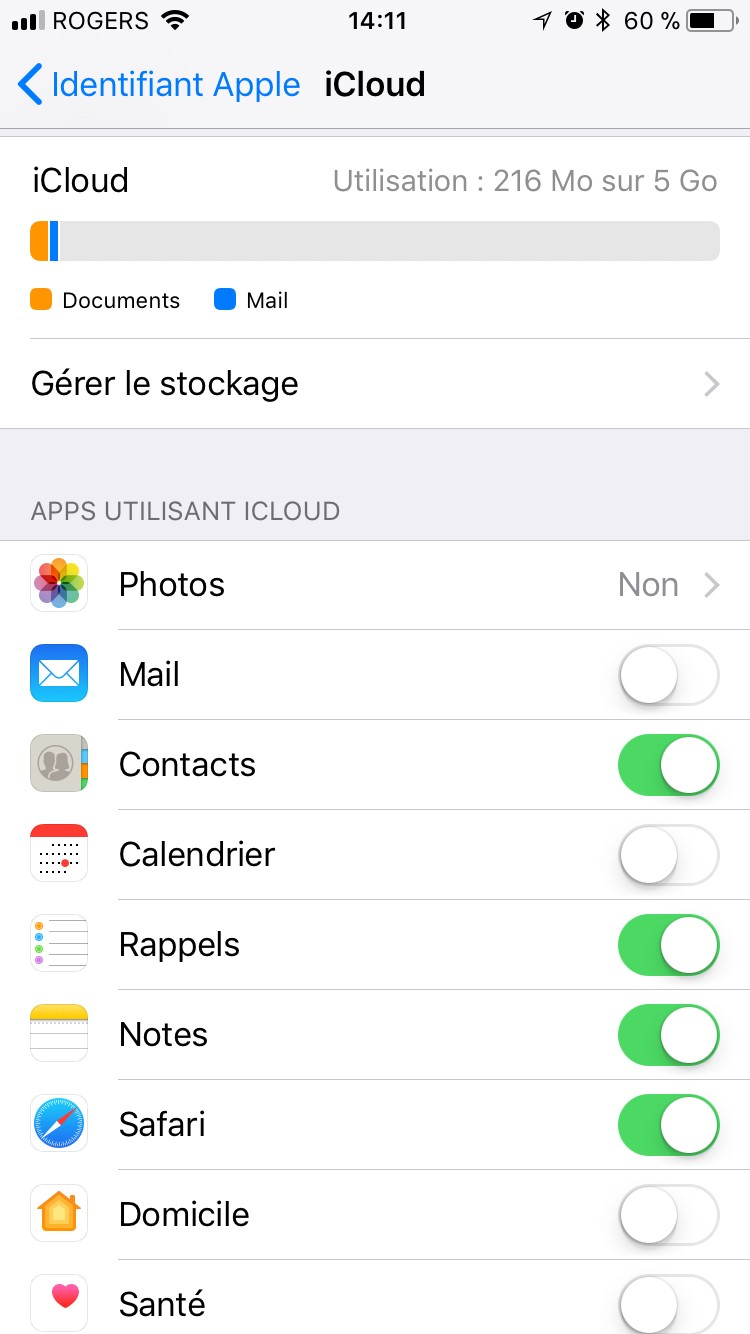Screen dimensions: 750x1334
Task: Return to Identifiant Apple screen
Action: pos(160,84)
